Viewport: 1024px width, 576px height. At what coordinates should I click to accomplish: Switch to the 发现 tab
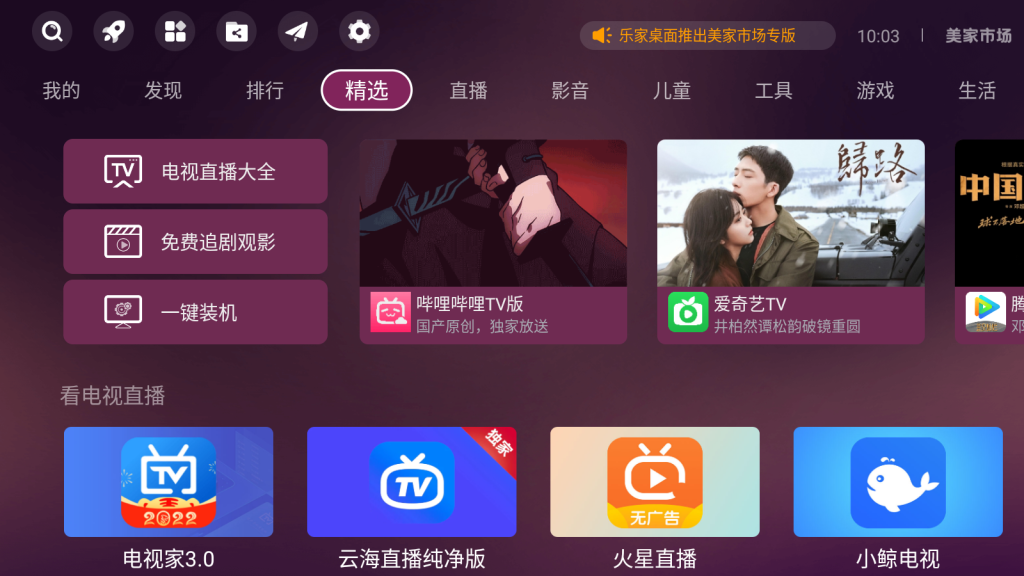click(x=163, y=91)
